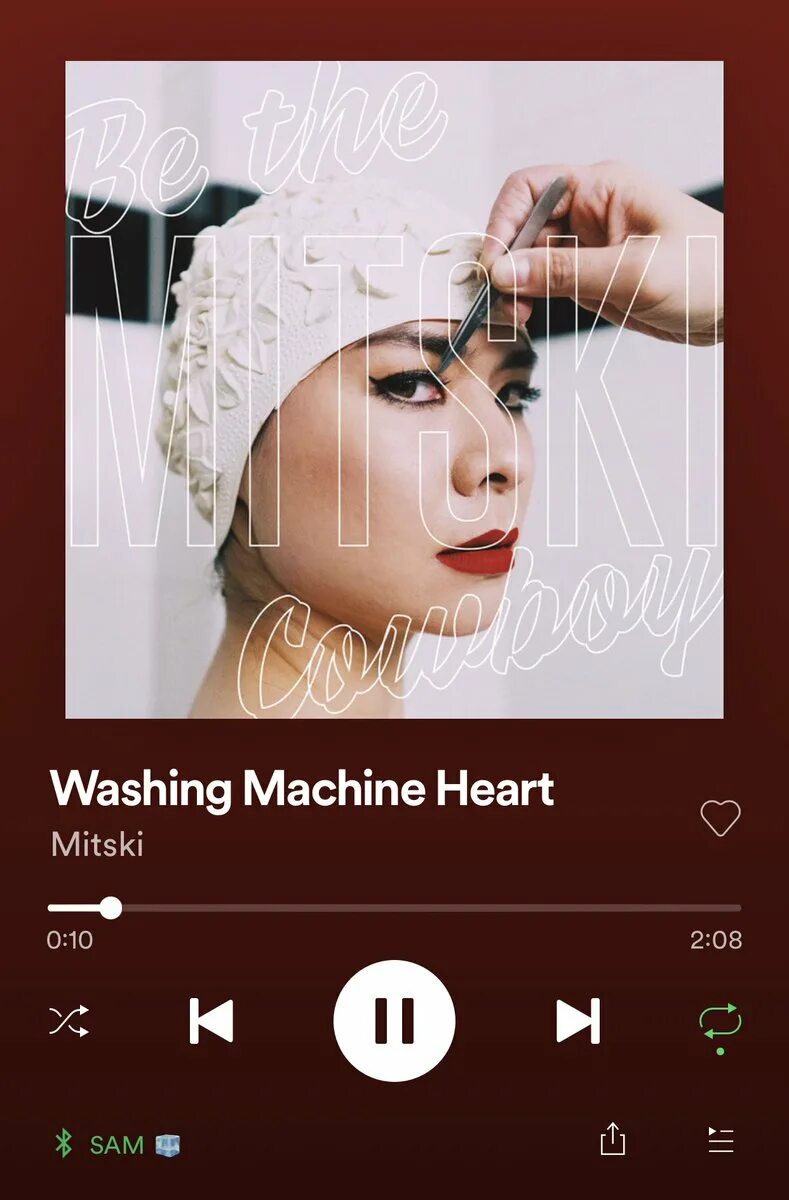Go back to the previous track
The width and height of the screenshot is (789, 1200).
click(211, 1021)
